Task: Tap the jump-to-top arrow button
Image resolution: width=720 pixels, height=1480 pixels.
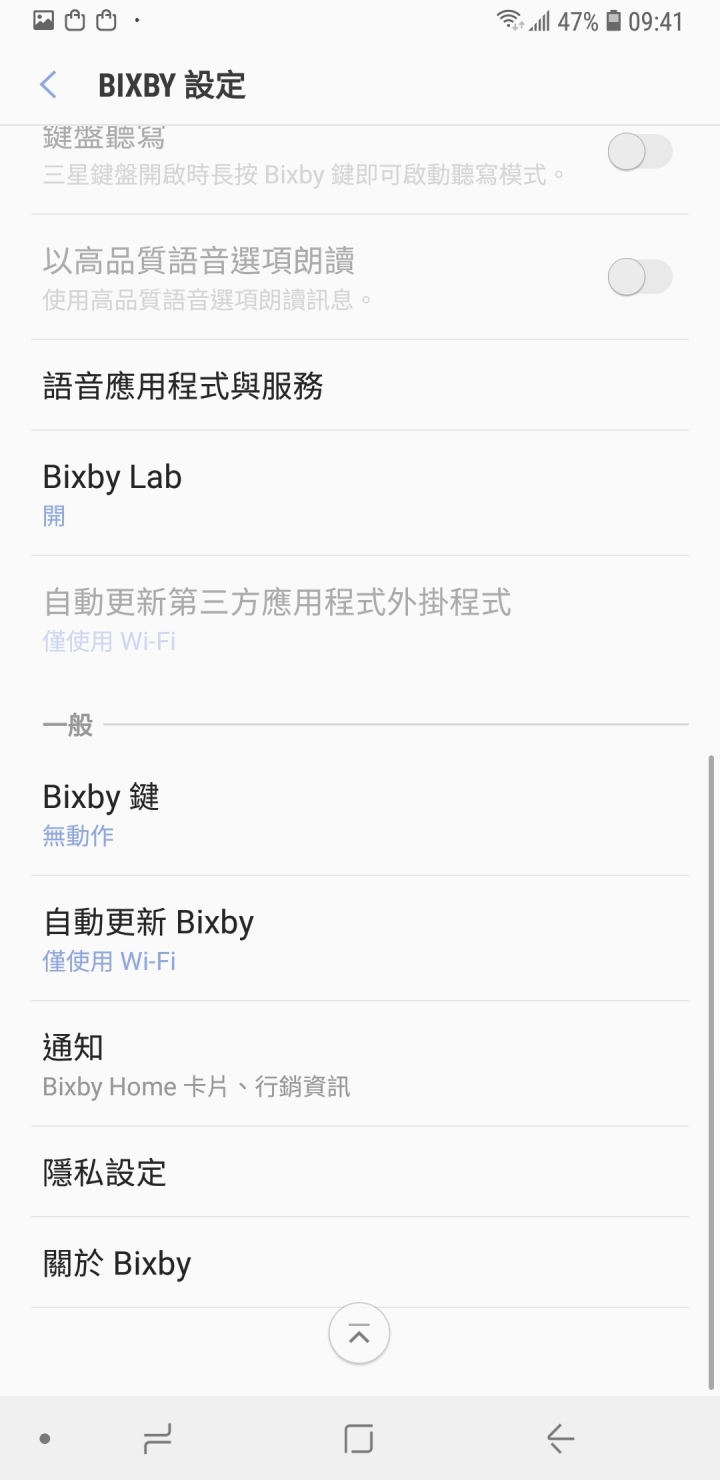Action: 359,1334
